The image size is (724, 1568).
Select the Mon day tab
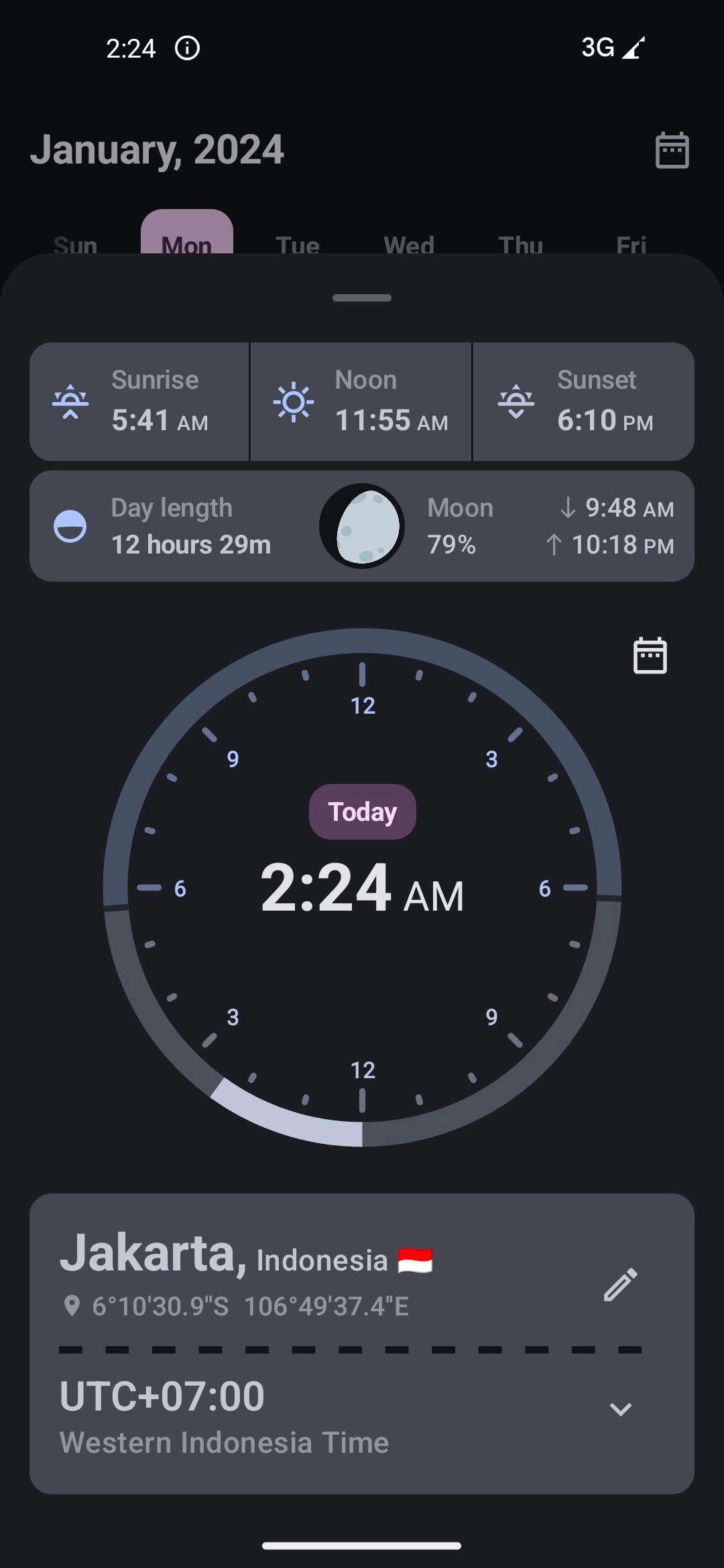[x=187, y=233]
